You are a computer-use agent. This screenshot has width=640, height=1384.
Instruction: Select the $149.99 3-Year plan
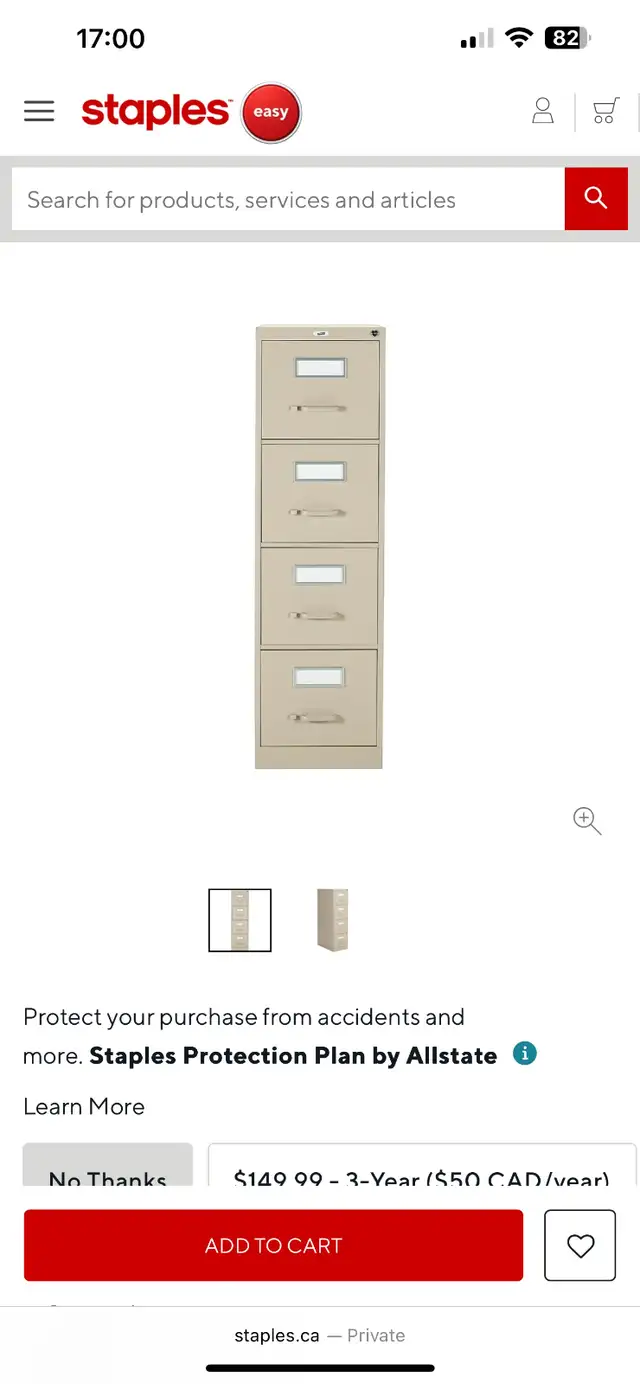[x=422, y=1166]
